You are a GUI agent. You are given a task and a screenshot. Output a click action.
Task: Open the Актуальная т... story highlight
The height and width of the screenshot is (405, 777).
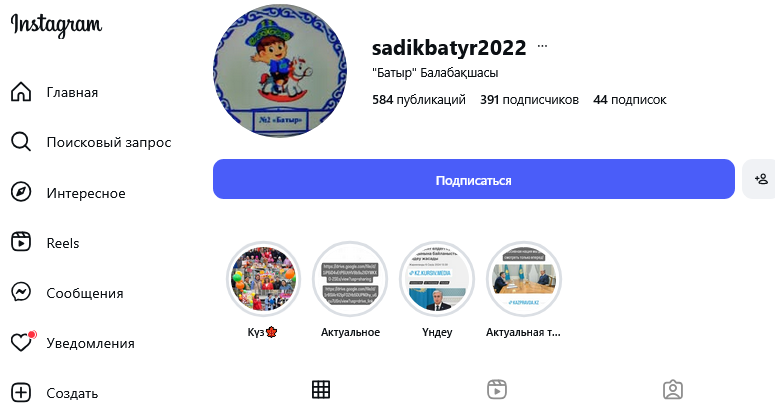tap(523, 279)
